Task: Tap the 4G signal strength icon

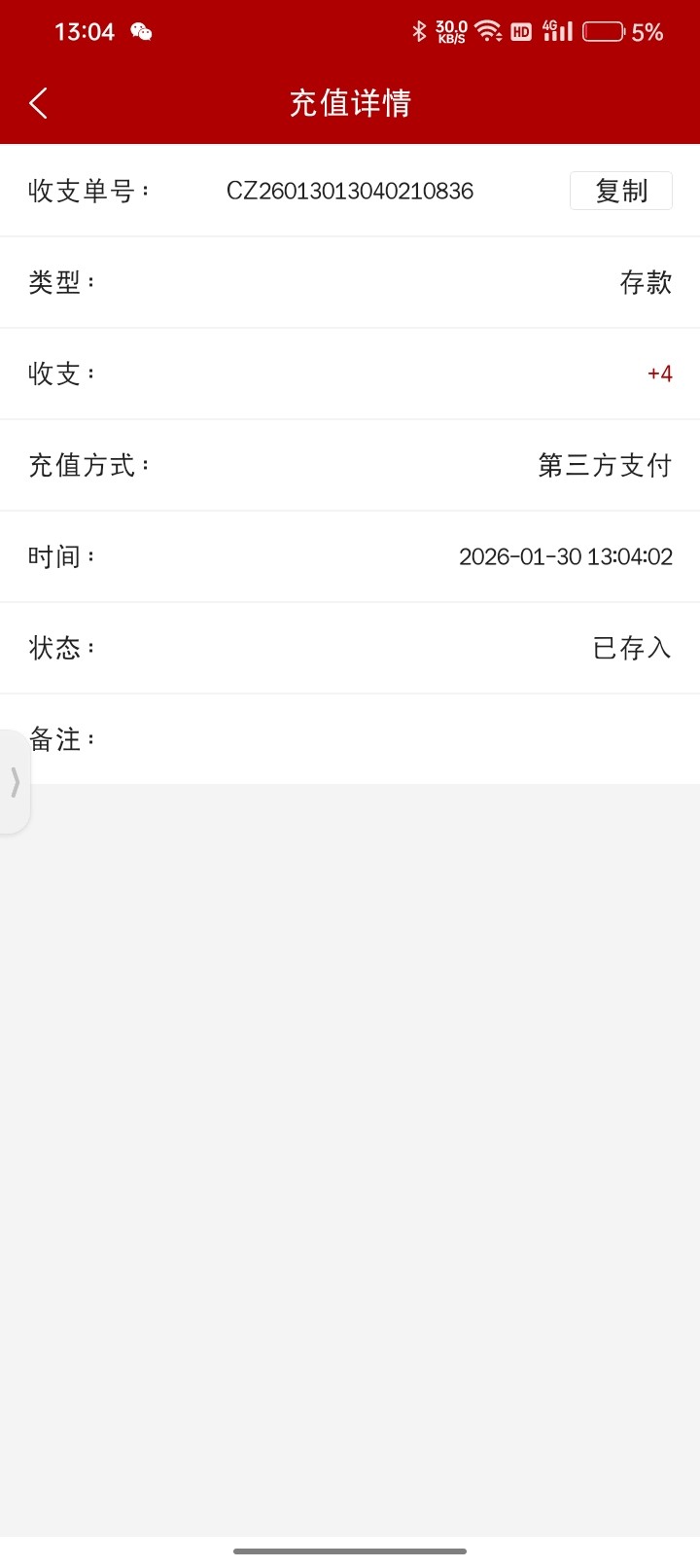Action: (557, 31)
